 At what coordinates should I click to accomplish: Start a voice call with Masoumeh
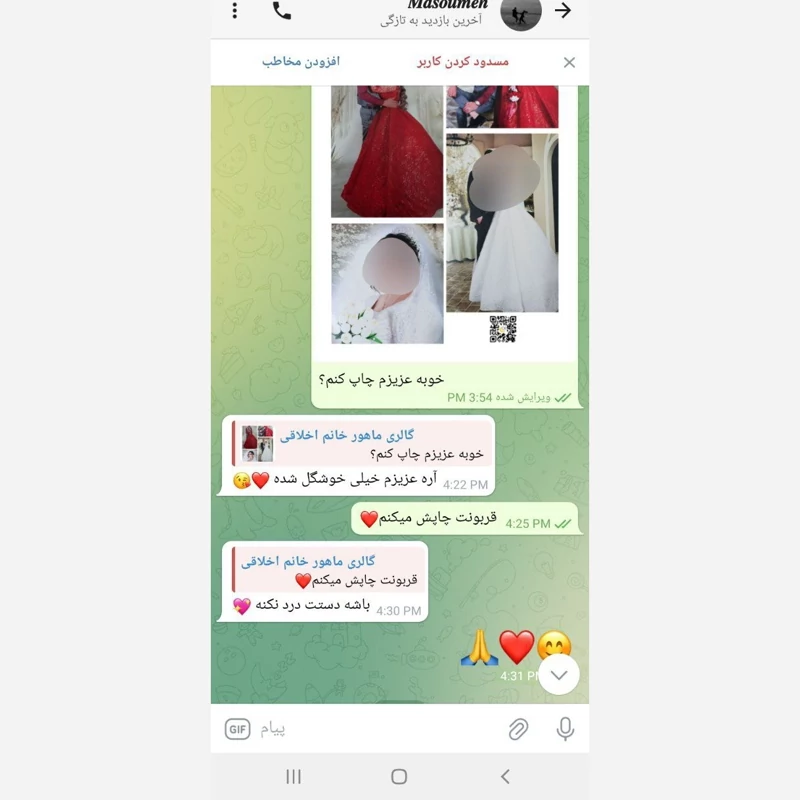click(282, 11)
